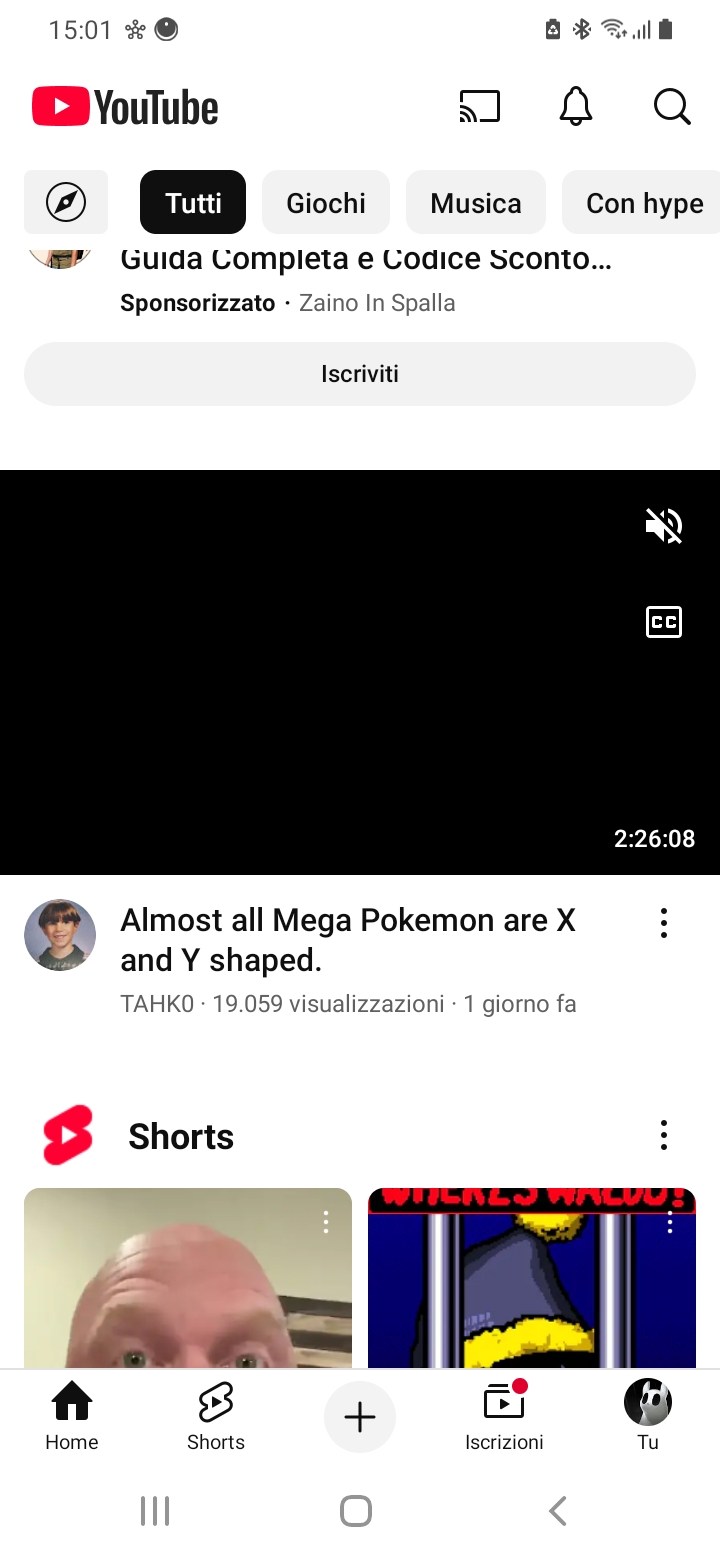Screen dimensions: 720x1560
Task: Select the Con hype chip
Action: [644, 203]
